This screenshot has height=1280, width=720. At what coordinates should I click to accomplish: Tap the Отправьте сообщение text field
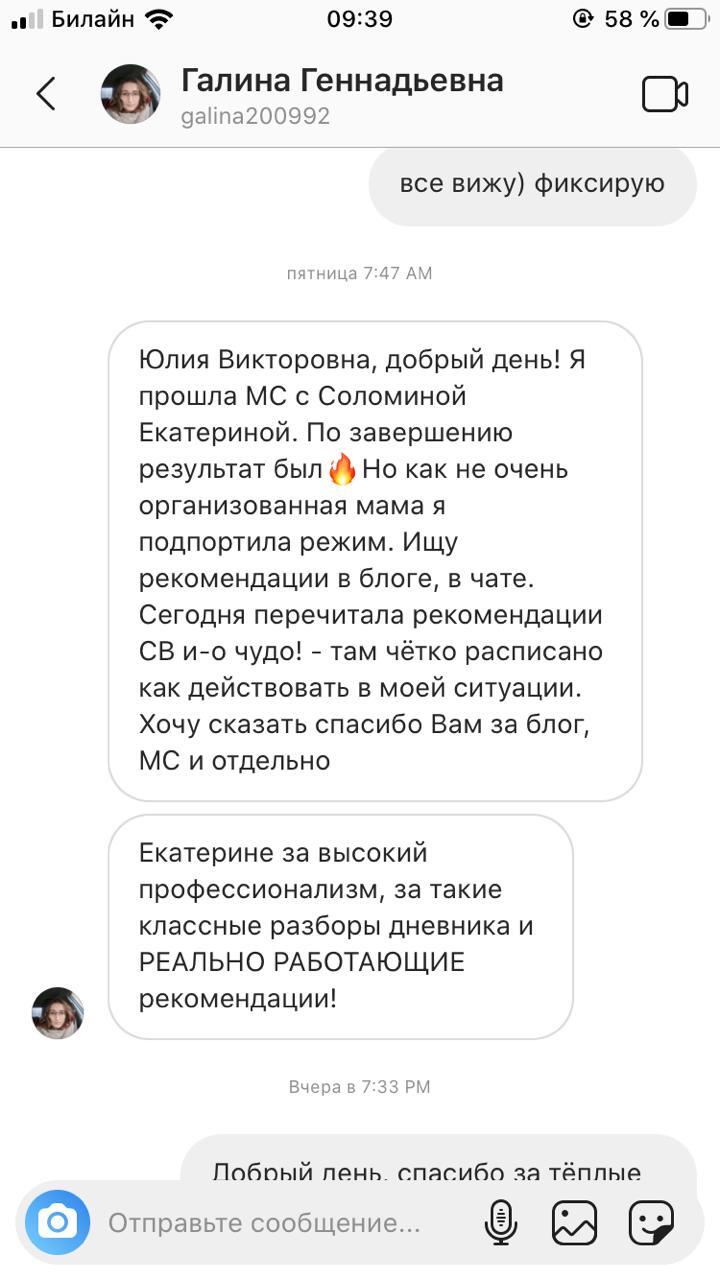click(x=265, y=1223)
